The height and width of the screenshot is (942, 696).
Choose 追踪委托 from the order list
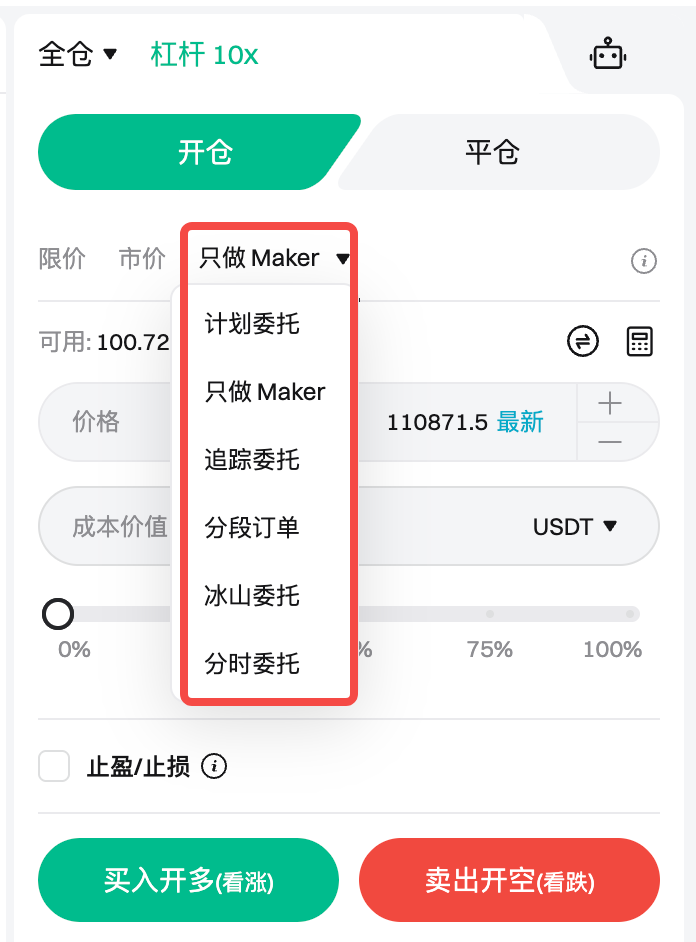coord(252,460)
